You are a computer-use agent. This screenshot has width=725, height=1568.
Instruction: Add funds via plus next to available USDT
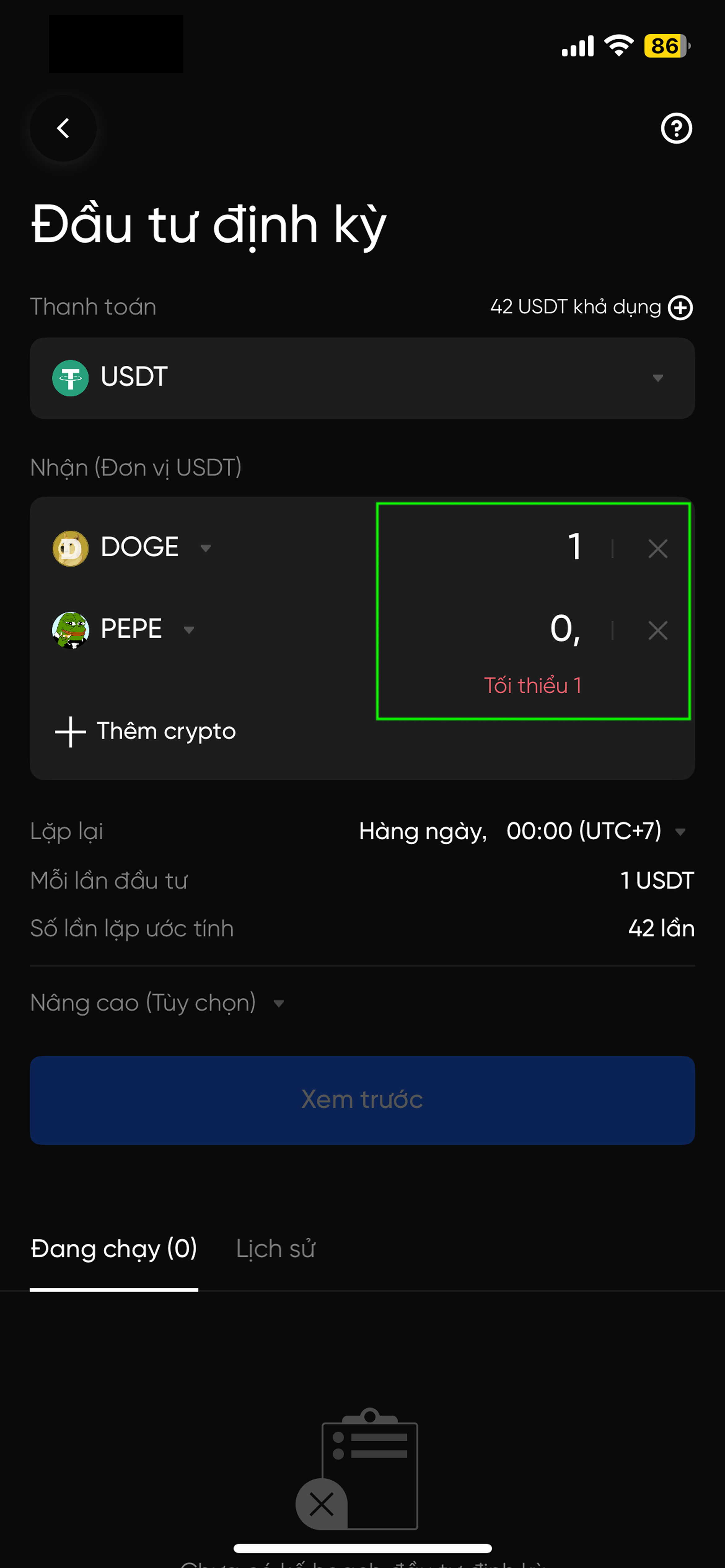680,307
